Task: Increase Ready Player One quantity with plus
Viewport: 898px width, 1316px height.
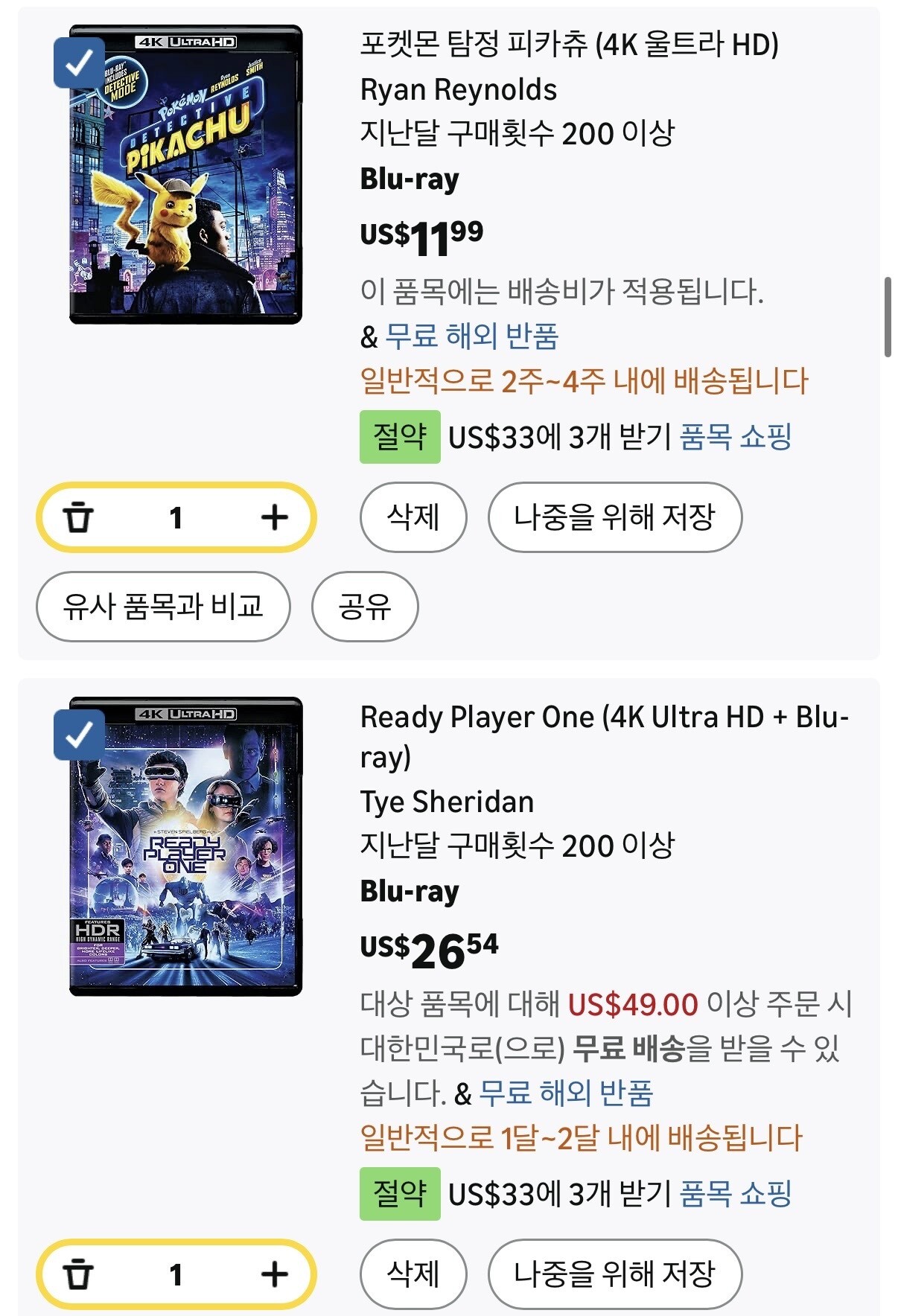Action: pos(275,1274)
